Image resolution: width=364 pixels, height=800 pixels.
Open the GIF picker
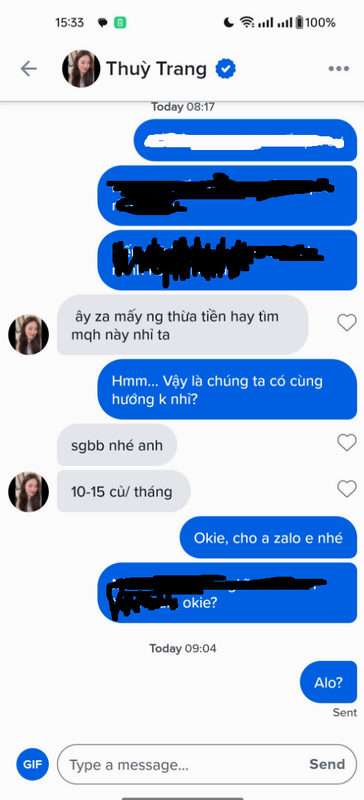coord(32,764)
